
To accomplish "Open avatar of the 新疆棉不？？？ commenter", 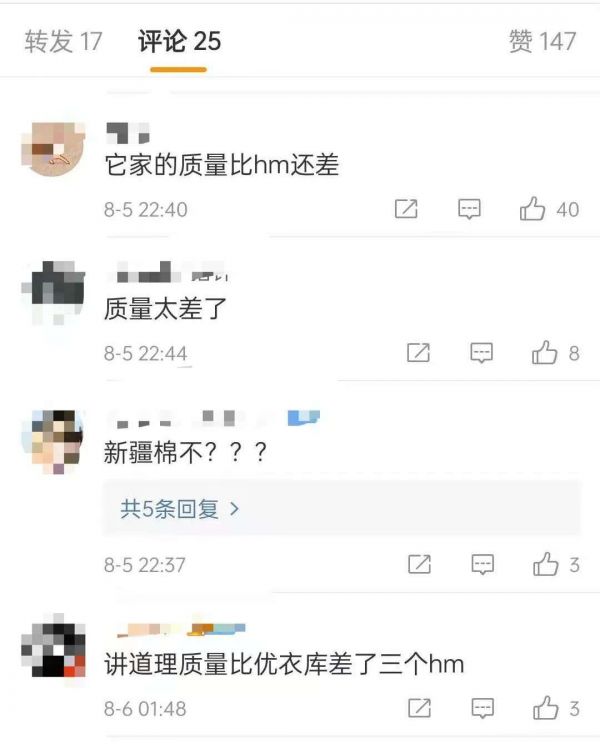I will [52, 441].
